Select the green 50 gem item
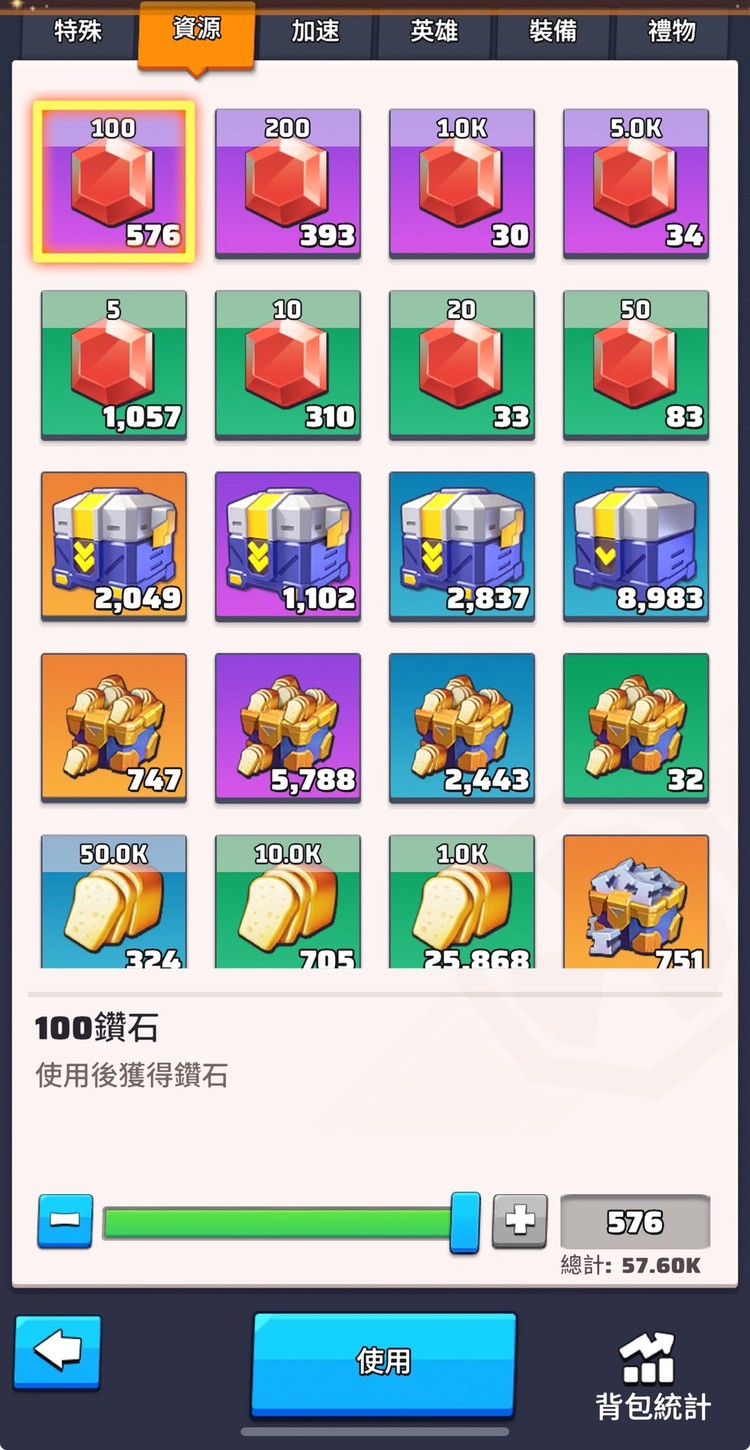The image size is (750, 1450). (636, 365)
